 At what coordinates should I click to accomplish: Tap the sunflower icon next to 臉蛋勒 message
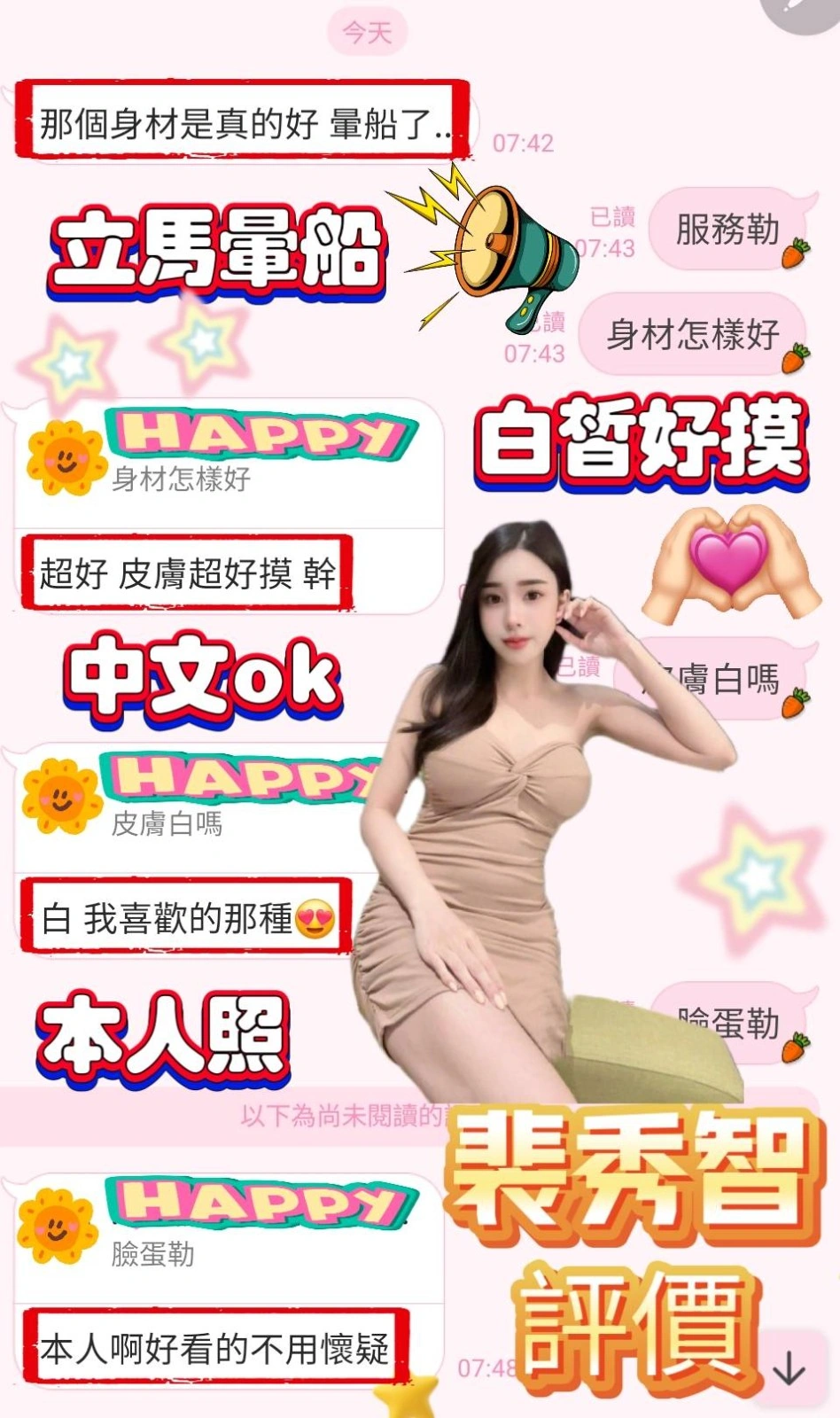pos(55,1227)
